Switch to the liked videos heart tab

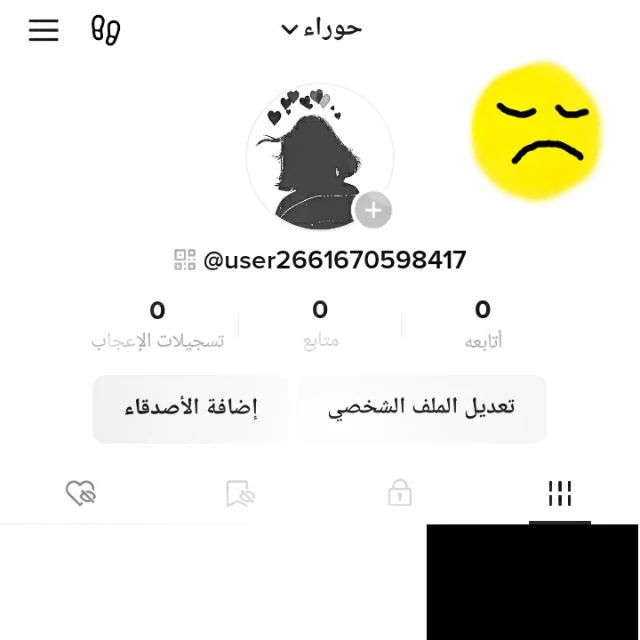click(81, 493)
